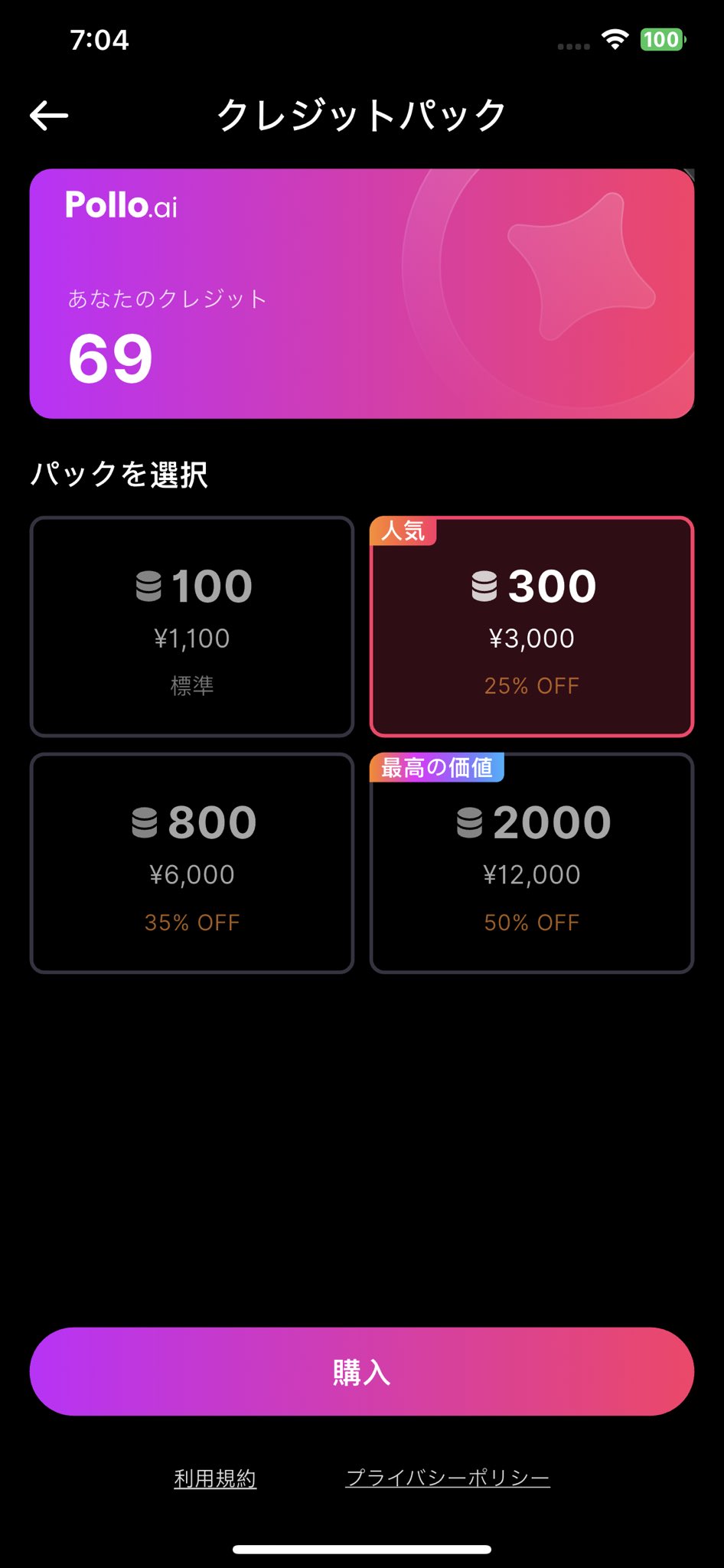This screenshot has width=724, height=1568.
Task: Pick the 800 credit pack for ¥6,000
Action: click(x=192, y=864)
